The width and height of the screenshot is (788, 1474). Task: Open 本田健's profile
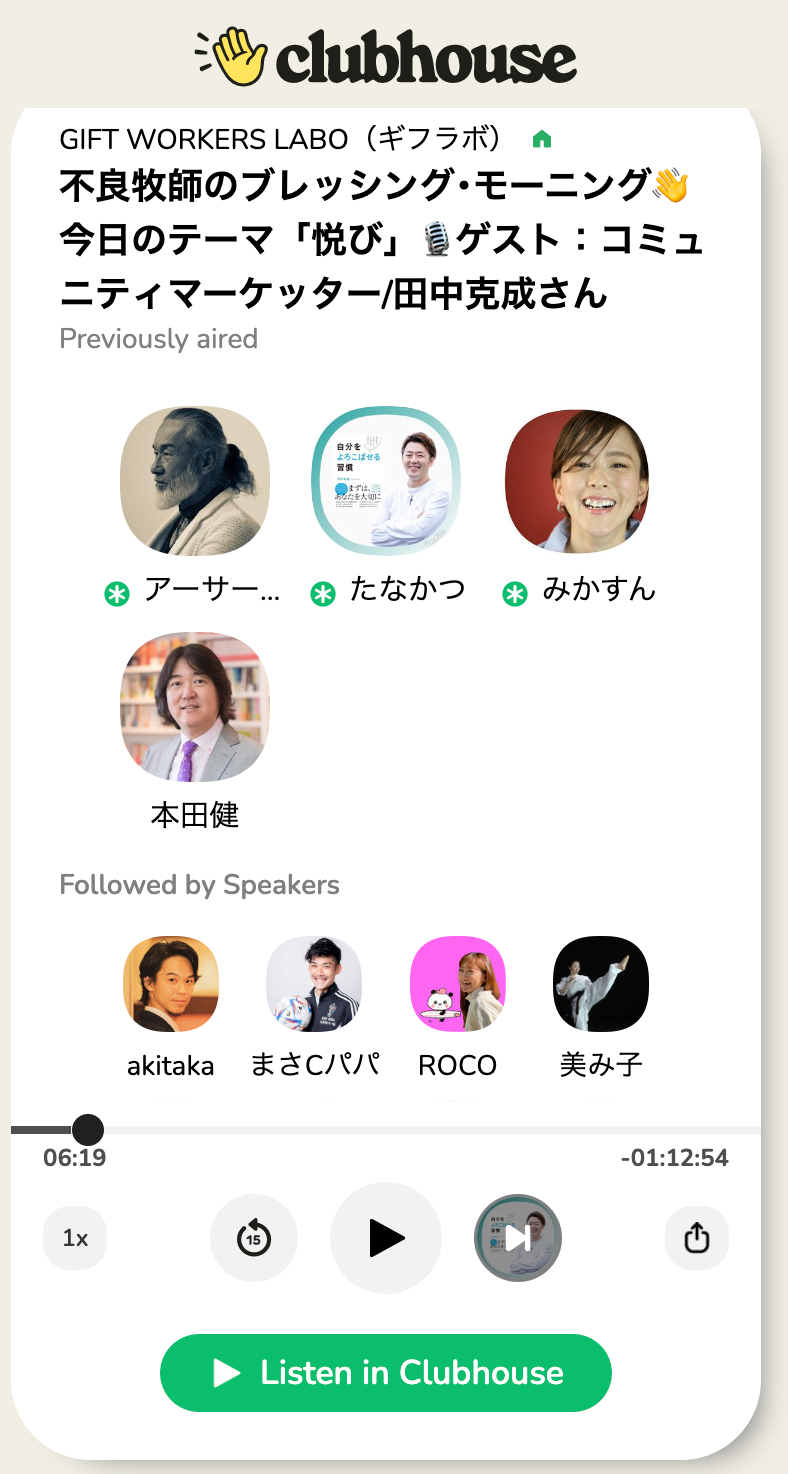coord(195,706)
